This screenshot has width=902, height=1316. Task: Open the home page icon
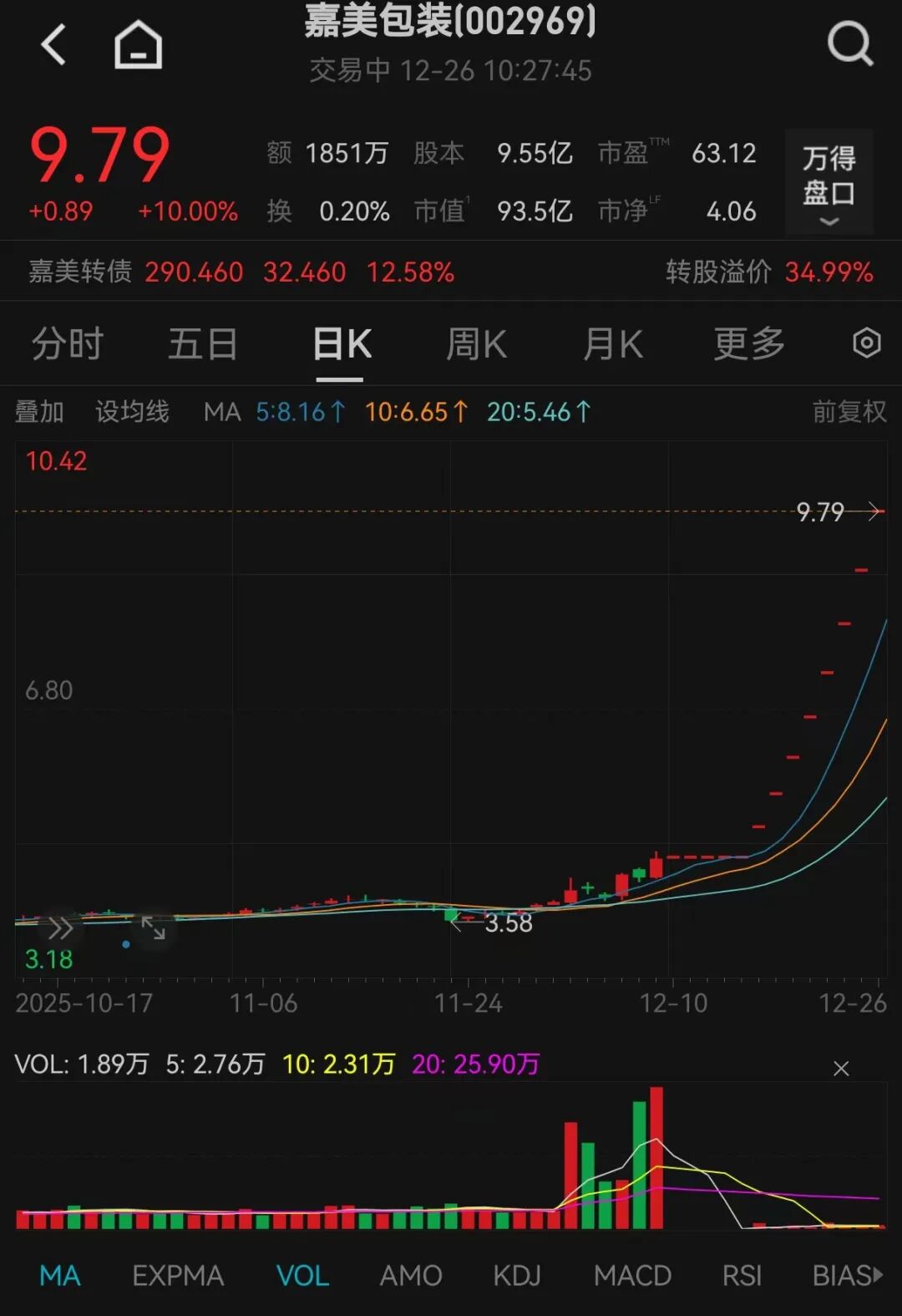tap(138, 44)
